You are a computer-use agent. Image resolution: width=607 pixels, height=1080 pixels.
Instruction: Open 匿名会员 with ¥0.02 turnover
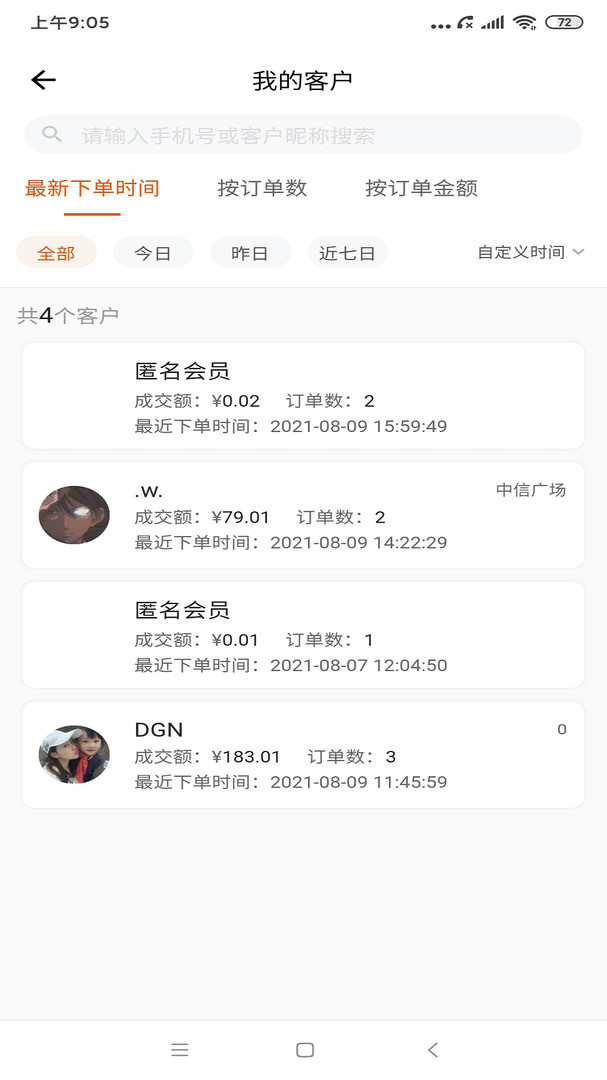[303, 397]
